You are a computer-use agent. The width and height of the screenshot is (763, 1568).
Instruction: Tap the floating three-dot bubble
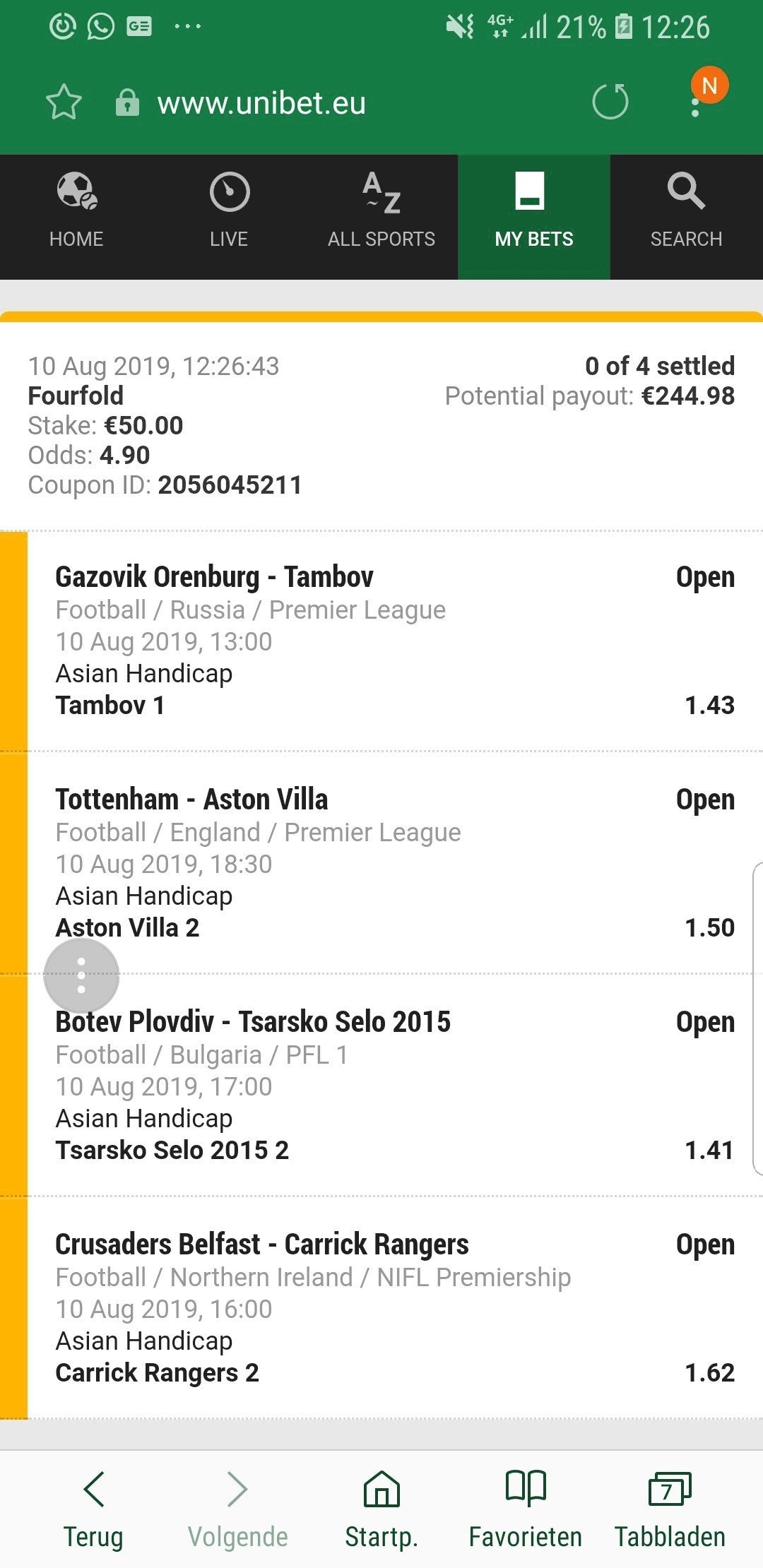pos(81,975)
